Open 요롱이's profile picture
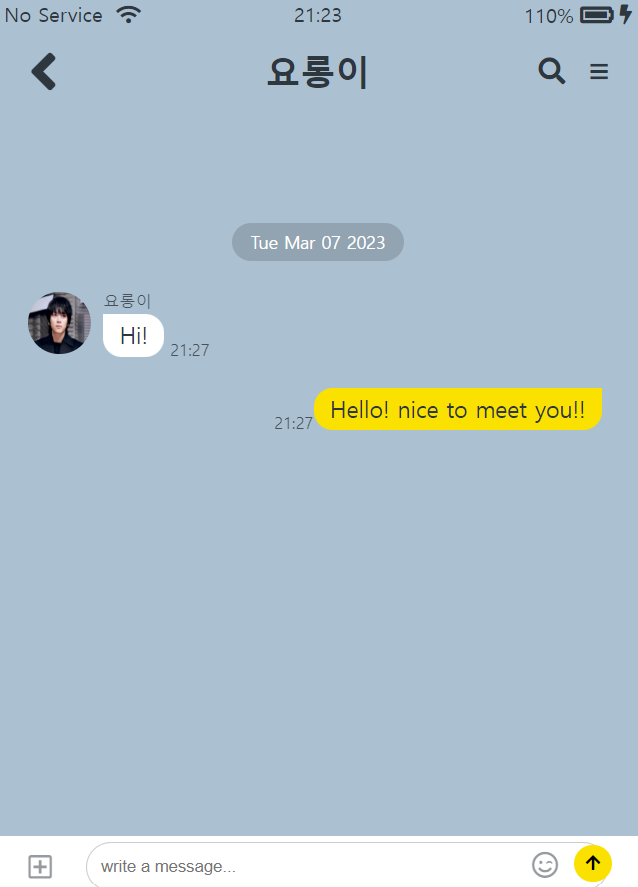This screenshot has height=887, width=638. (59, 323)
